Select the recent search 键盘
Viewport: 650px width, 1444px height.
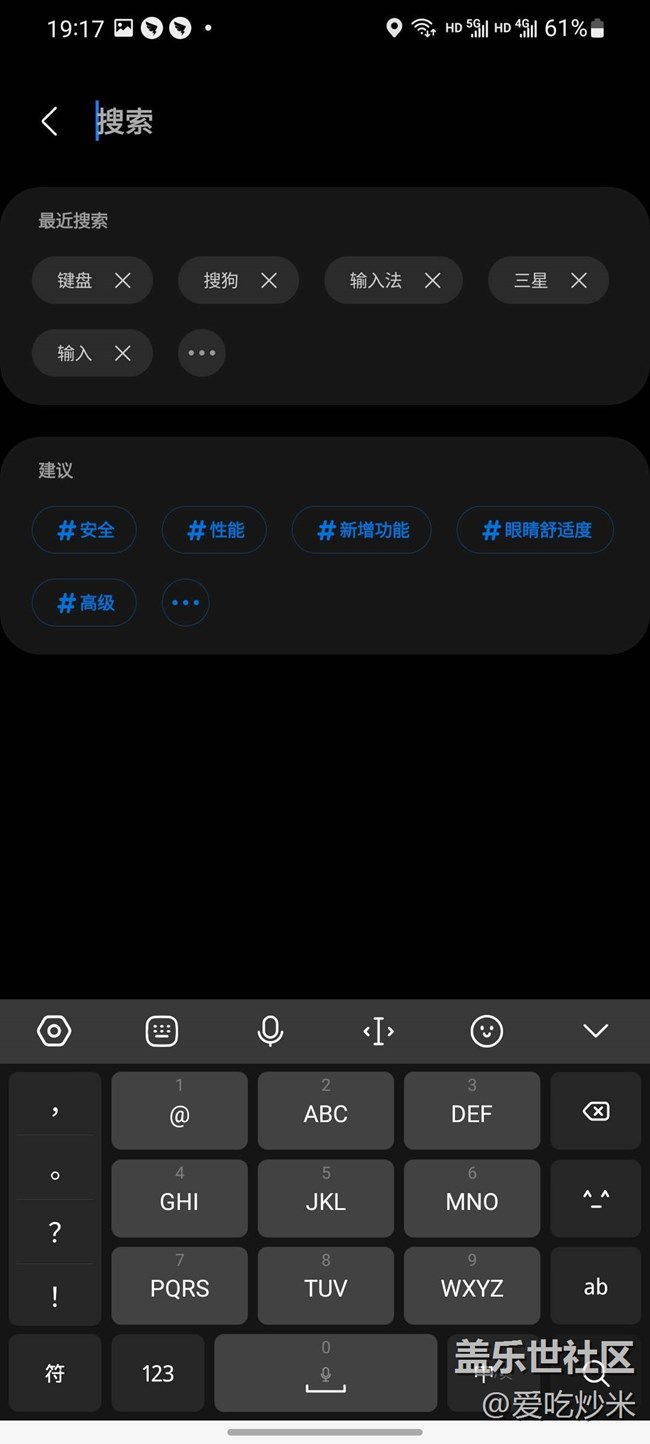coord(75,281)
